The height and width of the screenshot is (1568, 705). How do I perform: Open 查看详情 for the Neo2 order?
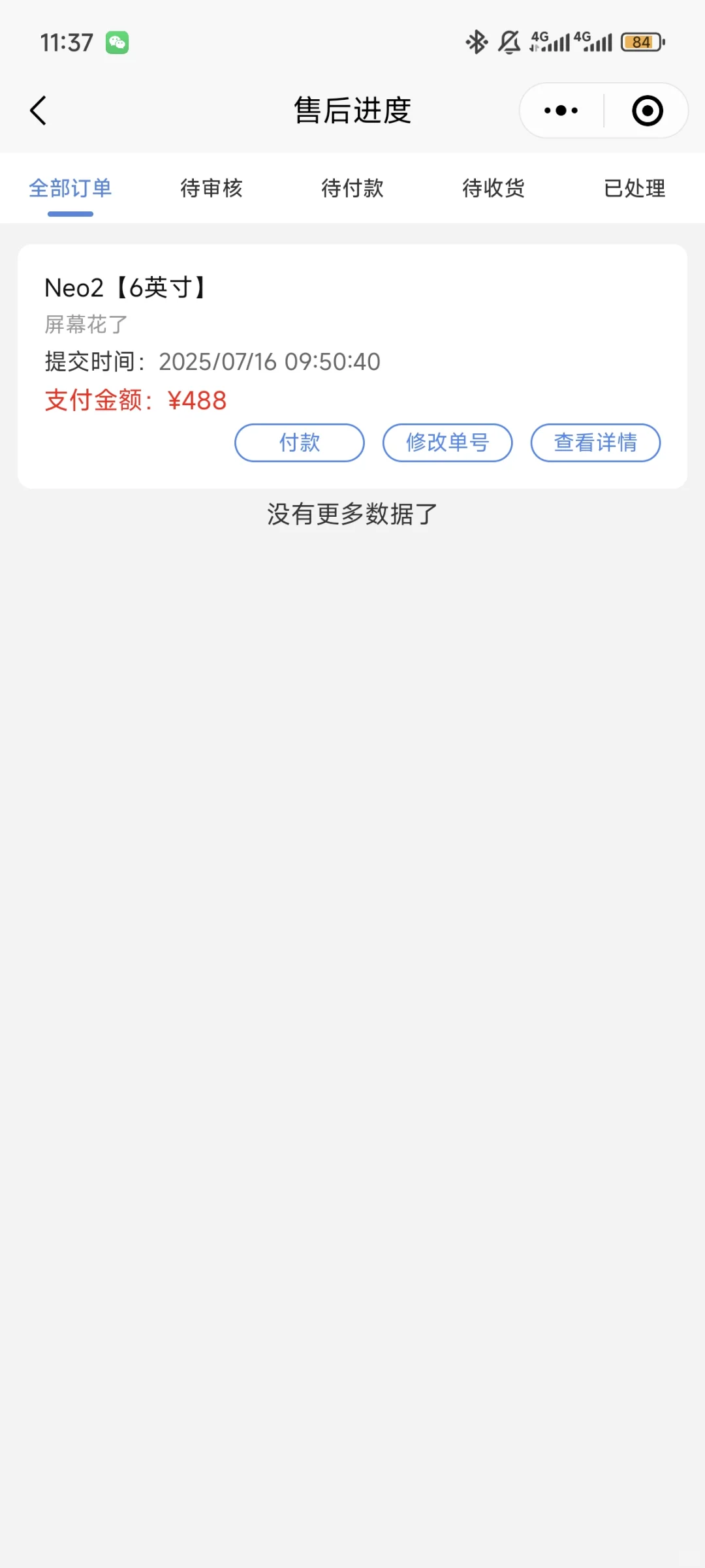click(596, 442)
